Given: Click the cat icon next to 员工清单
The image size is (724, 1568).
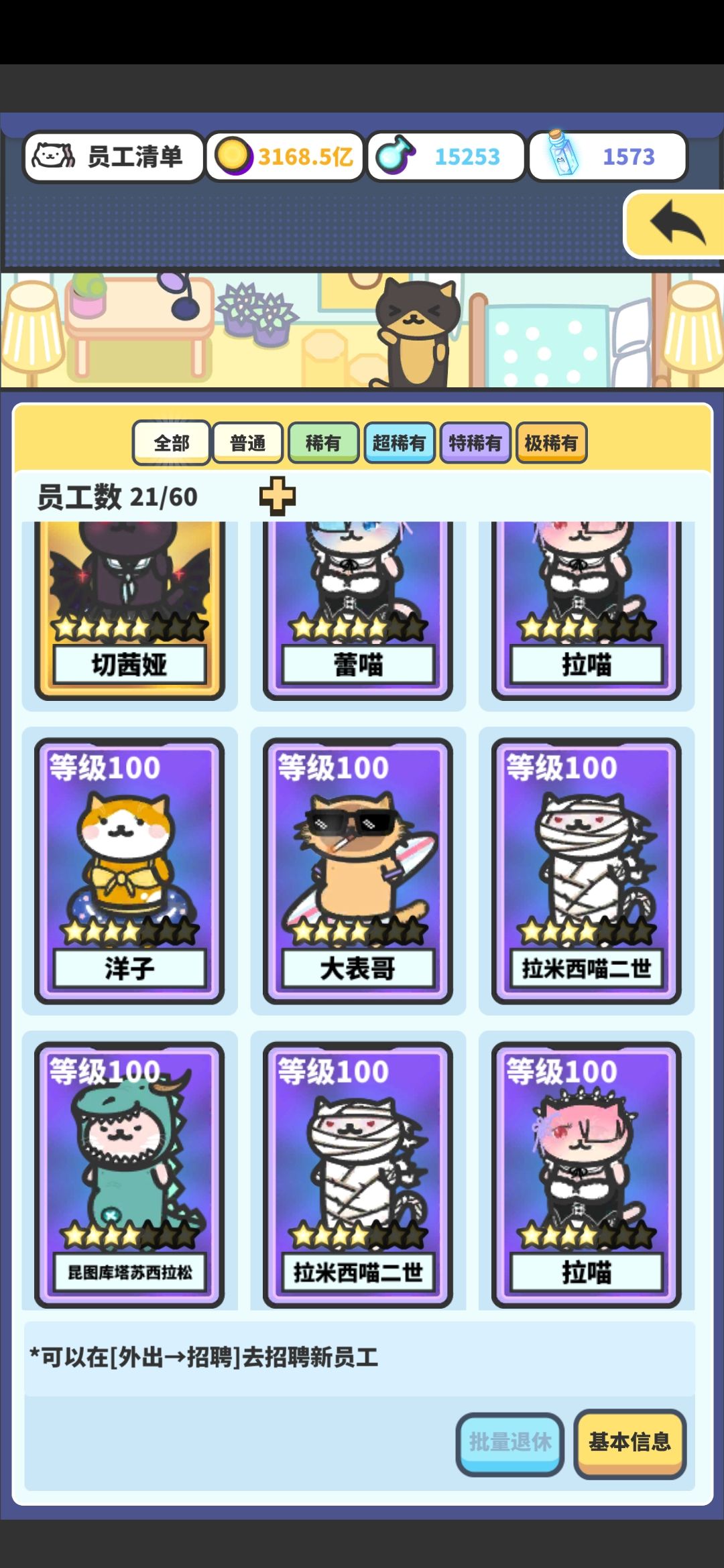Looking at the screenshot, I should (x=52, y=156).
